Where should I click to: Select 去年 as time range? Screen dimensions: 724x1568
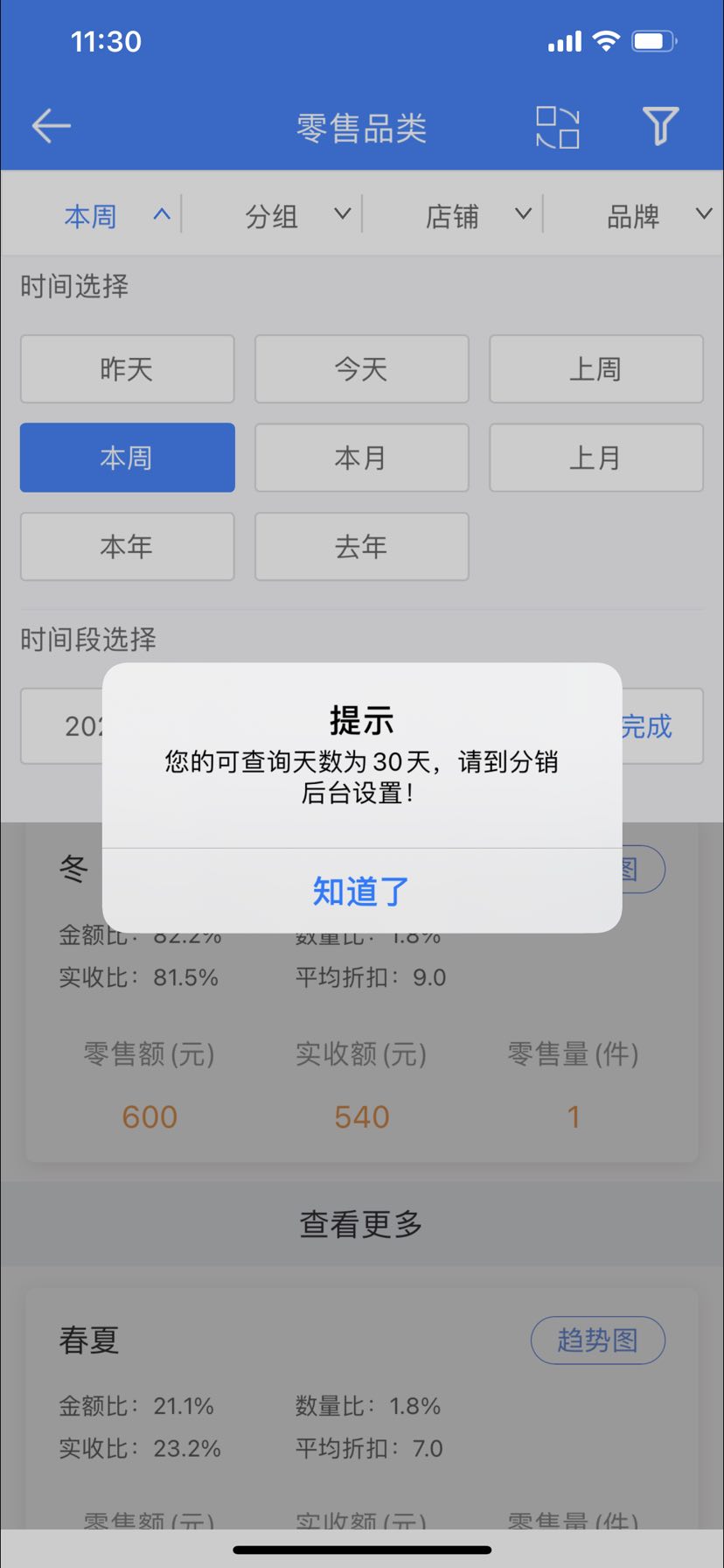(361, 547)
